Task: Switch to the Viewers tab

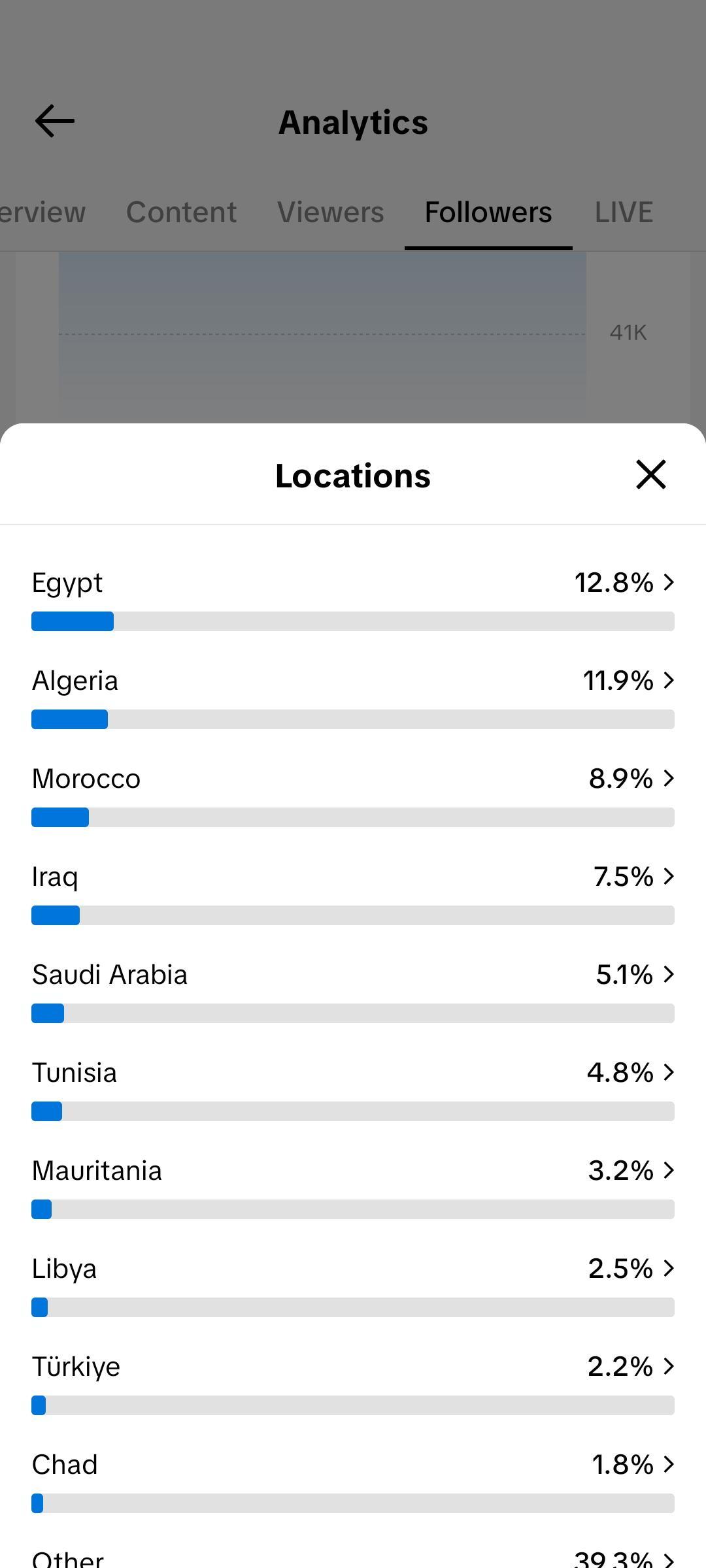Action: tap(331, 212)
